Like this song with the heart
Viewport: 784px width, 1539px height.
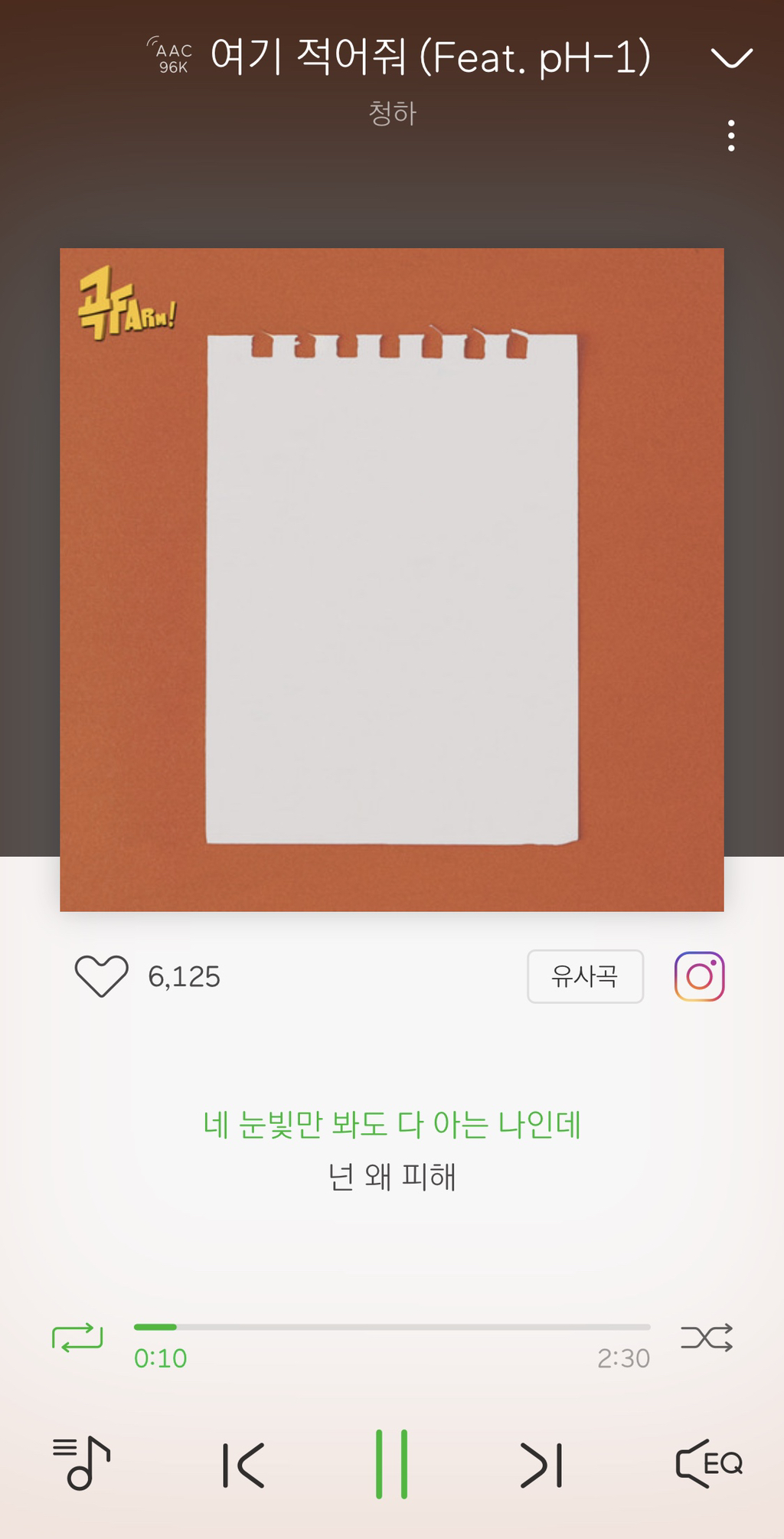pos(101,976)
